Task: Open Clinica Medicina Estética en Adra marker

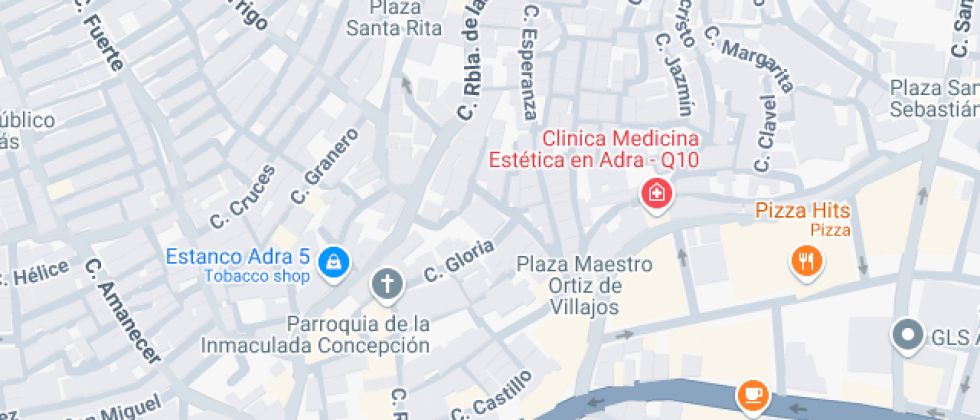Action: click(x=657, y=193)
